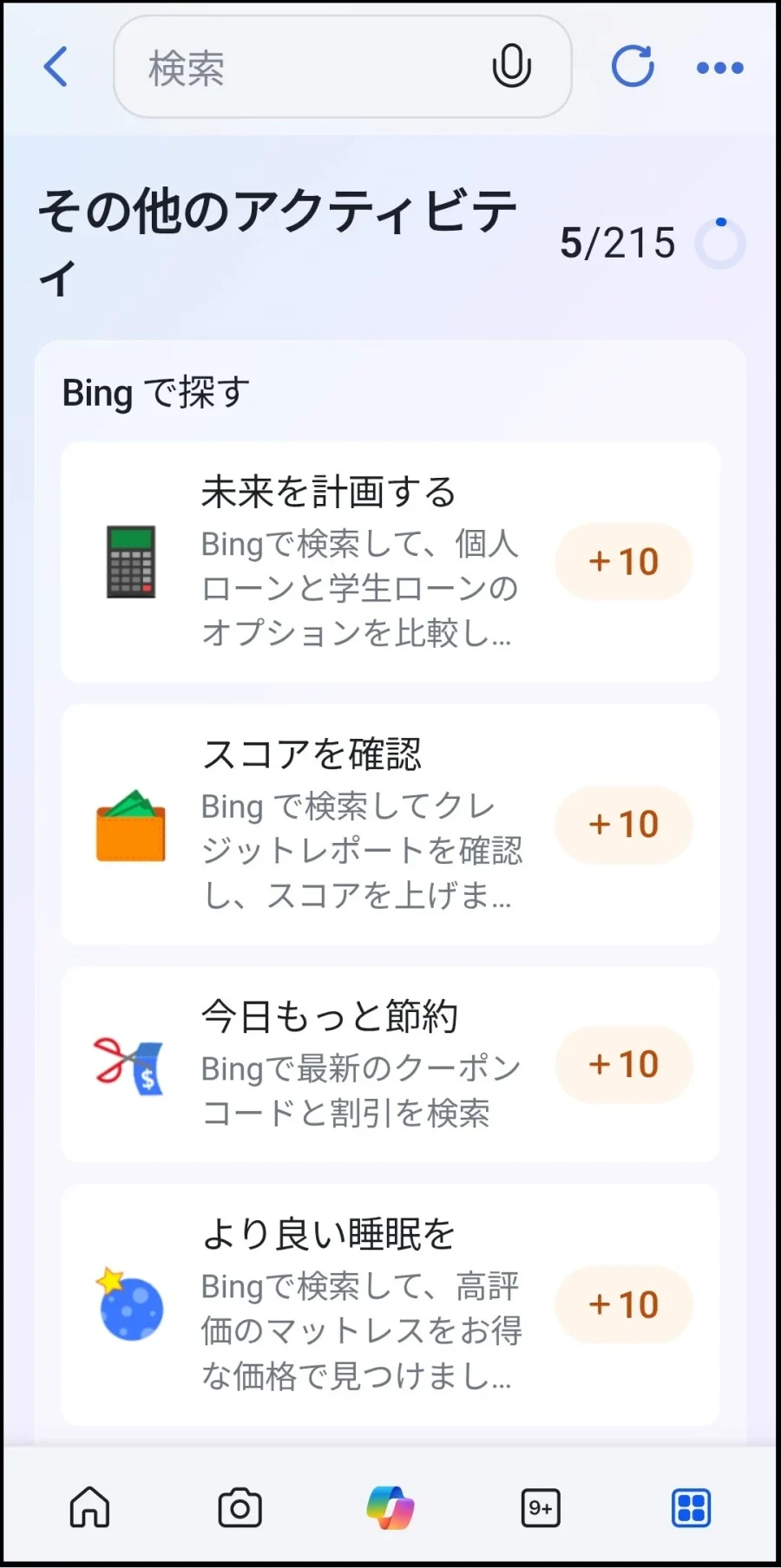781x1568 pixels.
Task: Open the camera search icon
Action: [240, 1507]
